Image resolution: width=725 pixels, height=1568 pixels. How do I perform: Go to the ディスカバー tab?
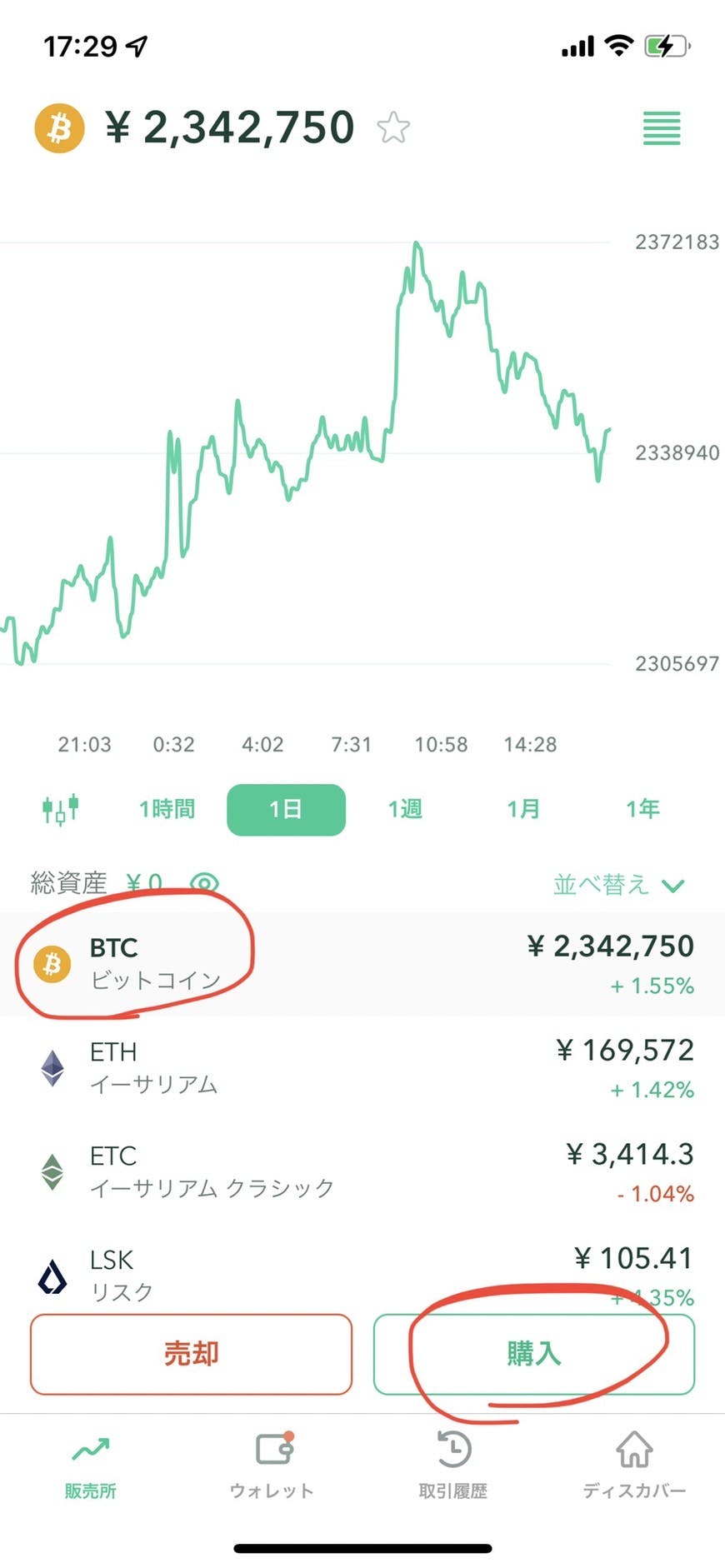point(634,1467)
